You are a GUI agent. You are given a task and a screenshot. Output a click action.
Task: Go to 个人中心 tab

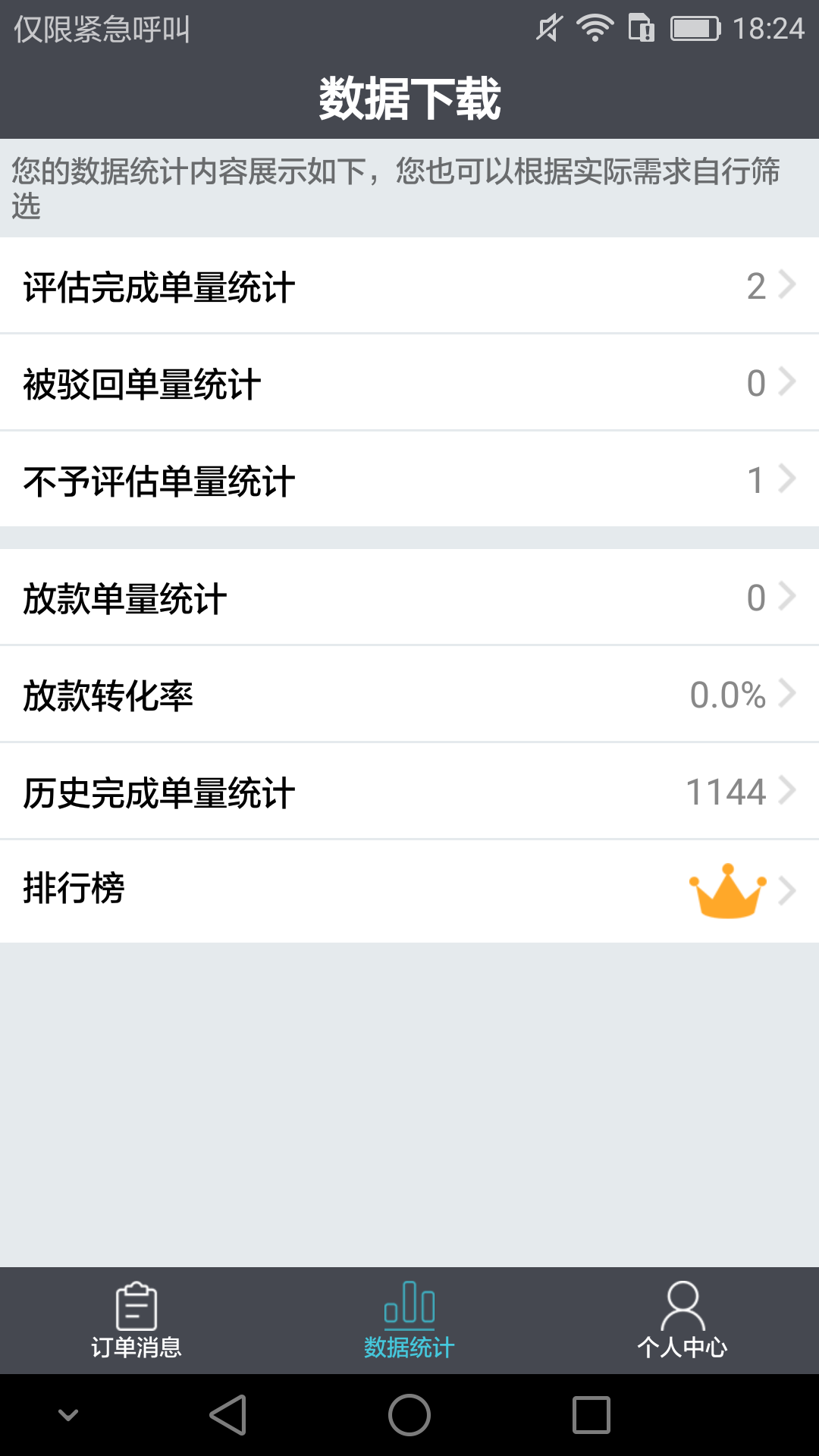click(682, 1320)
